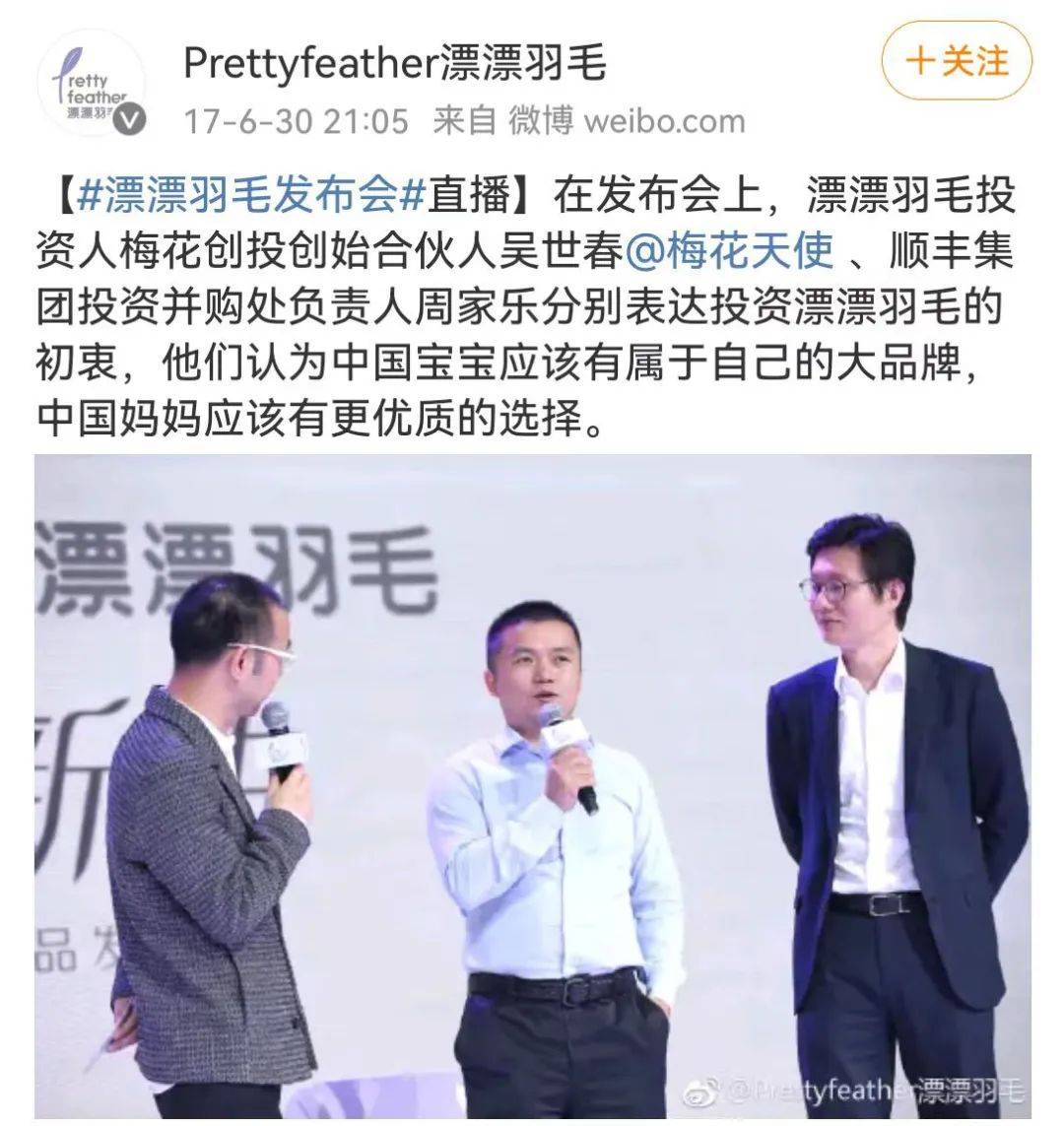Open the Prettyfeather profile avatar
This screenshot has width=1064, height=1126.
pyautogui.click(x=91, y=84)
